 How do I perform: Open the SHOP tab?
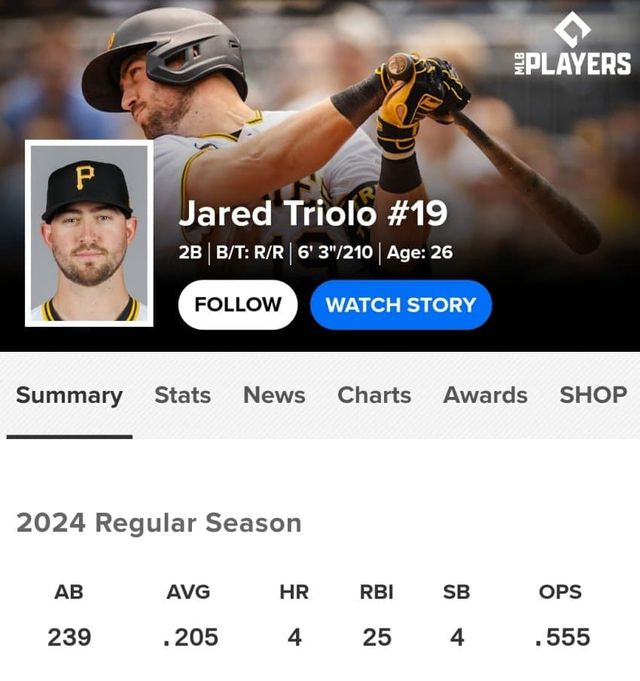pos(593,395)
